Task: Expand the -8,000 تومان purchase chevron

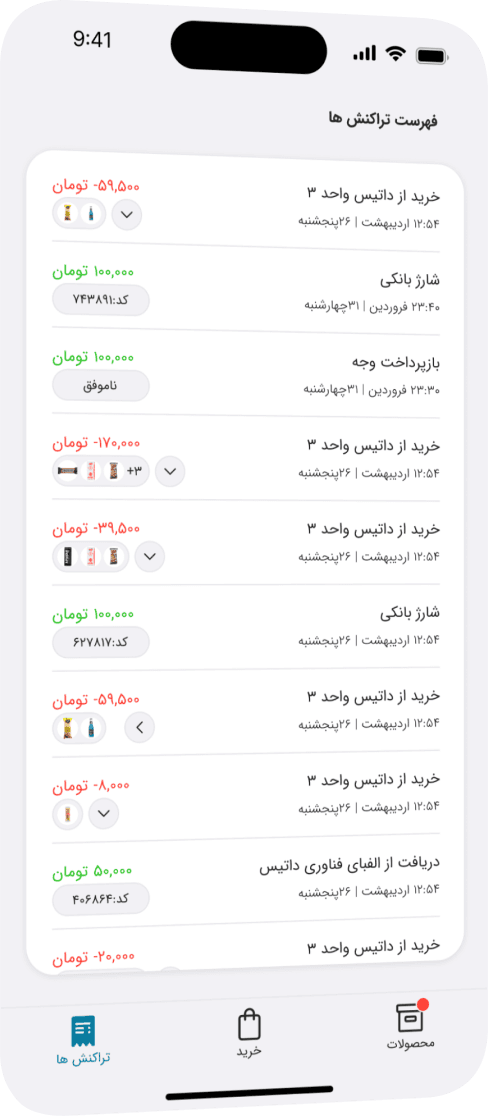Action: pyautogui.click(x=104, y=813)
